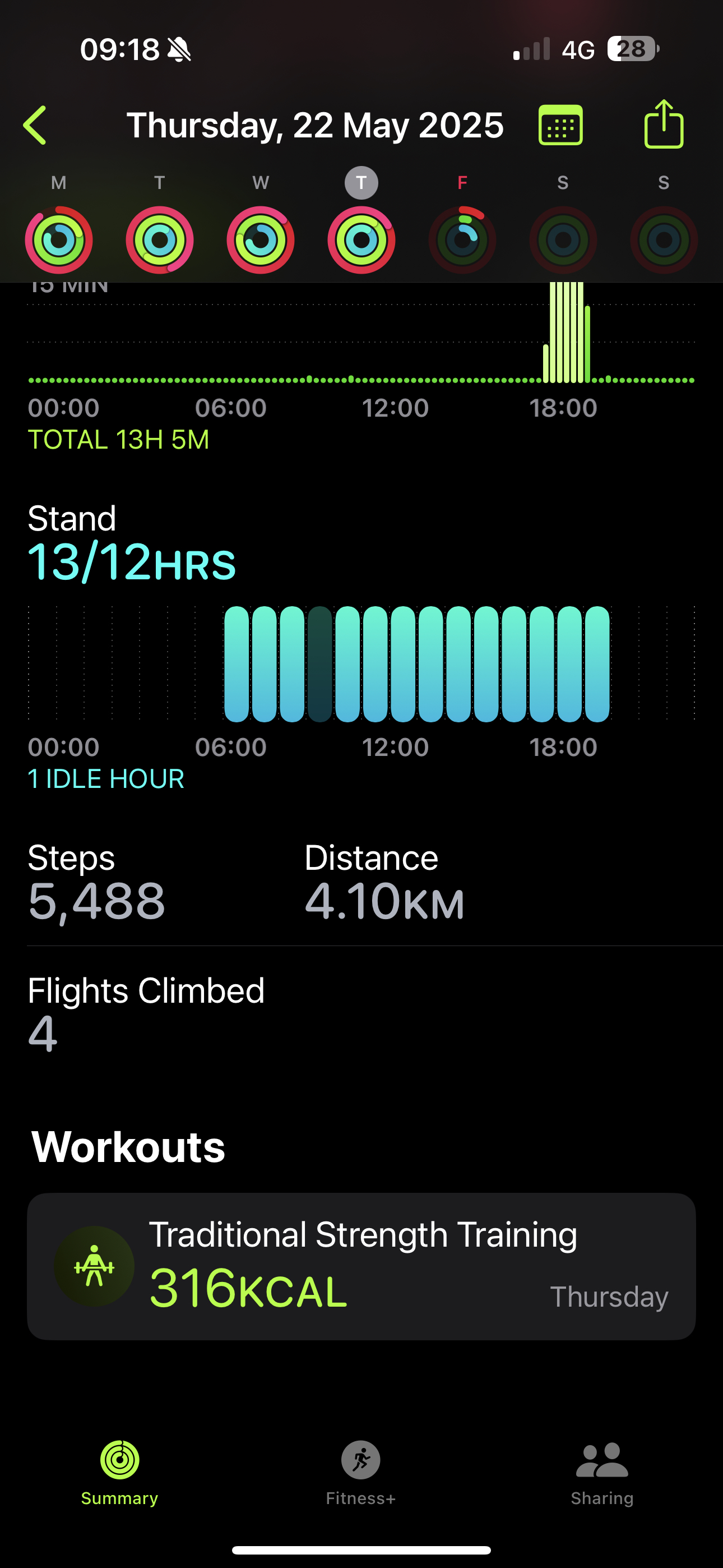Select Wednesday's activity rings

pyautogui.click(x=261, y=240)
